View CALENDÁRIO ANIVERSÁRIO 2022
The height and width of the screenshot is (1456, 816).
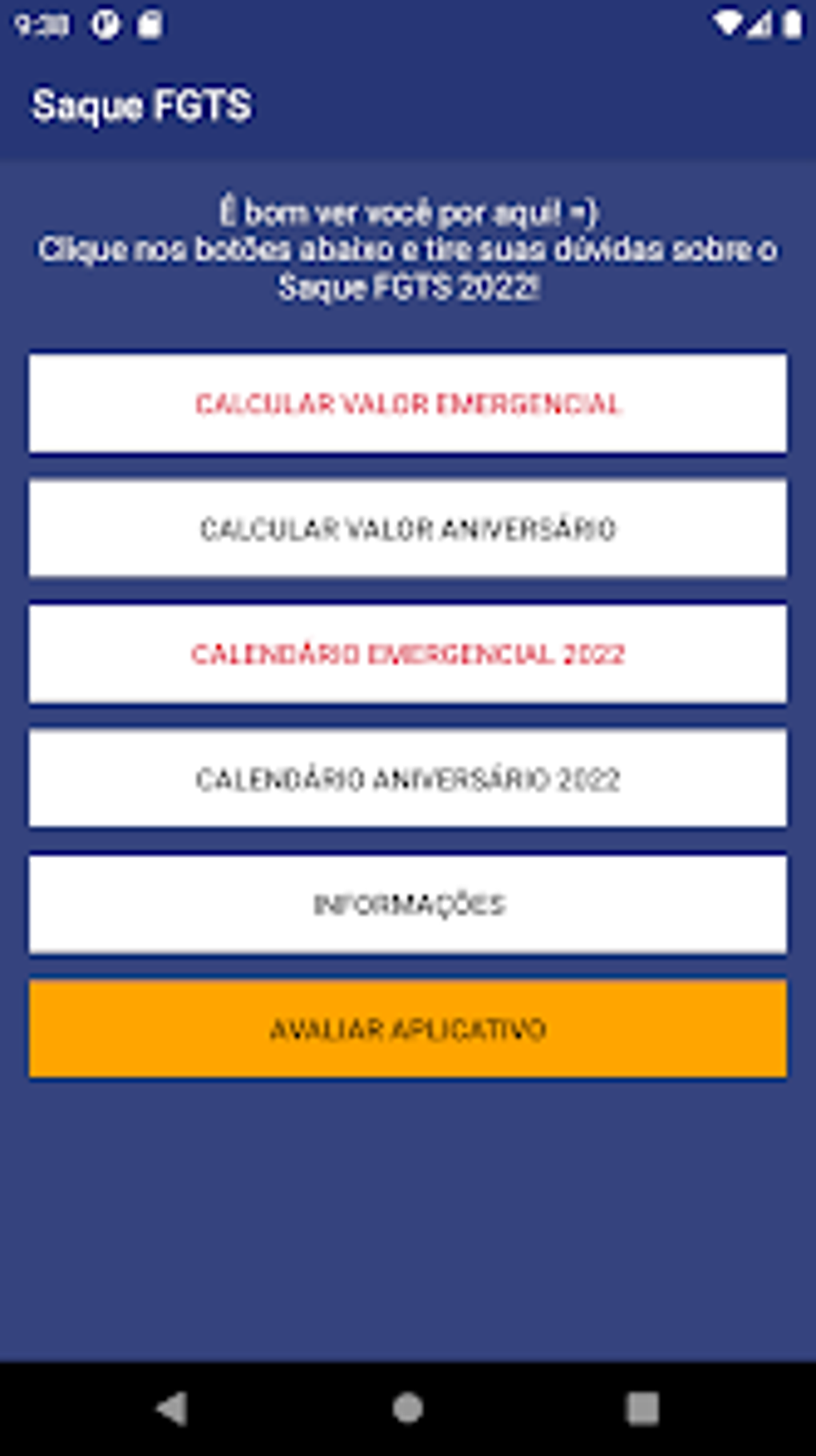coord(407,777)
